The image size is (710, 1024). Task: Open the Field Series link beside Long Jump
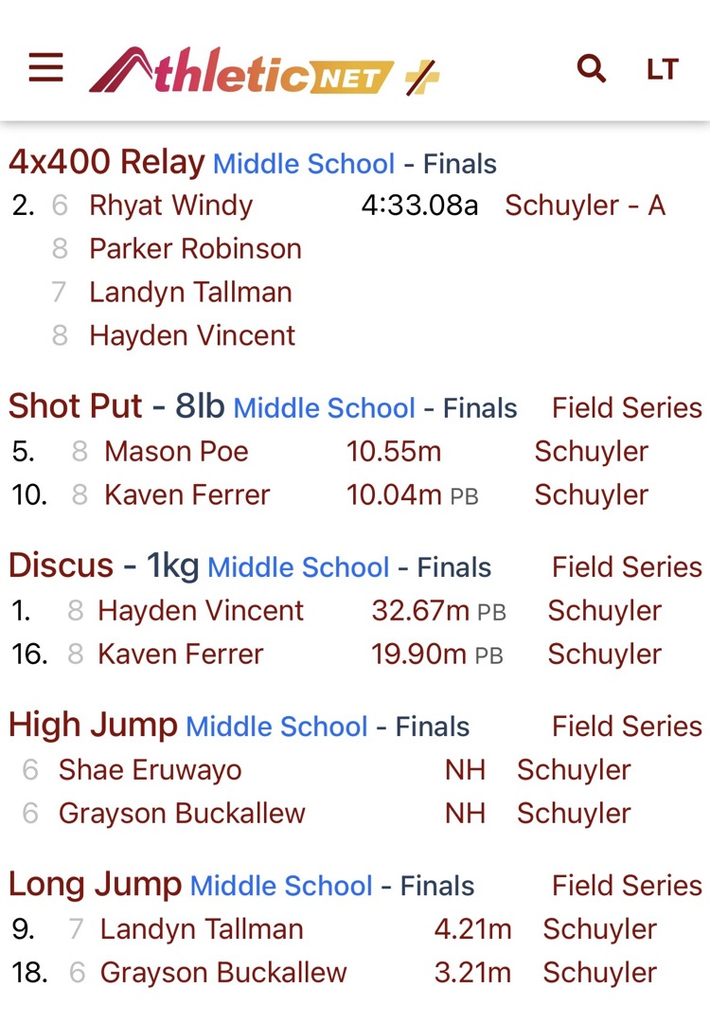point(626,885)
